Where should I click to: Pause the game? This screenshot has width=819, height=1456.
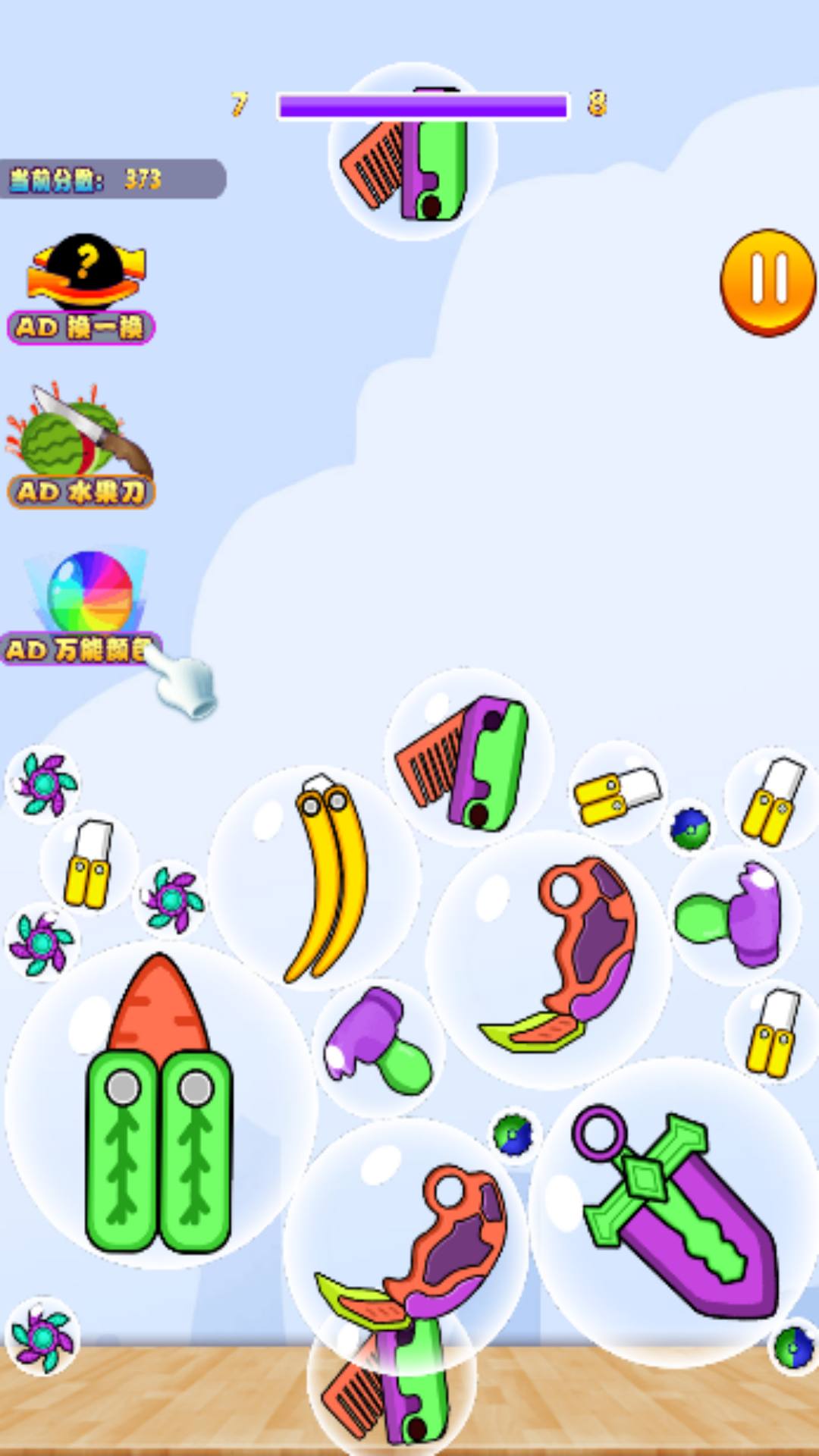[767, 281]
